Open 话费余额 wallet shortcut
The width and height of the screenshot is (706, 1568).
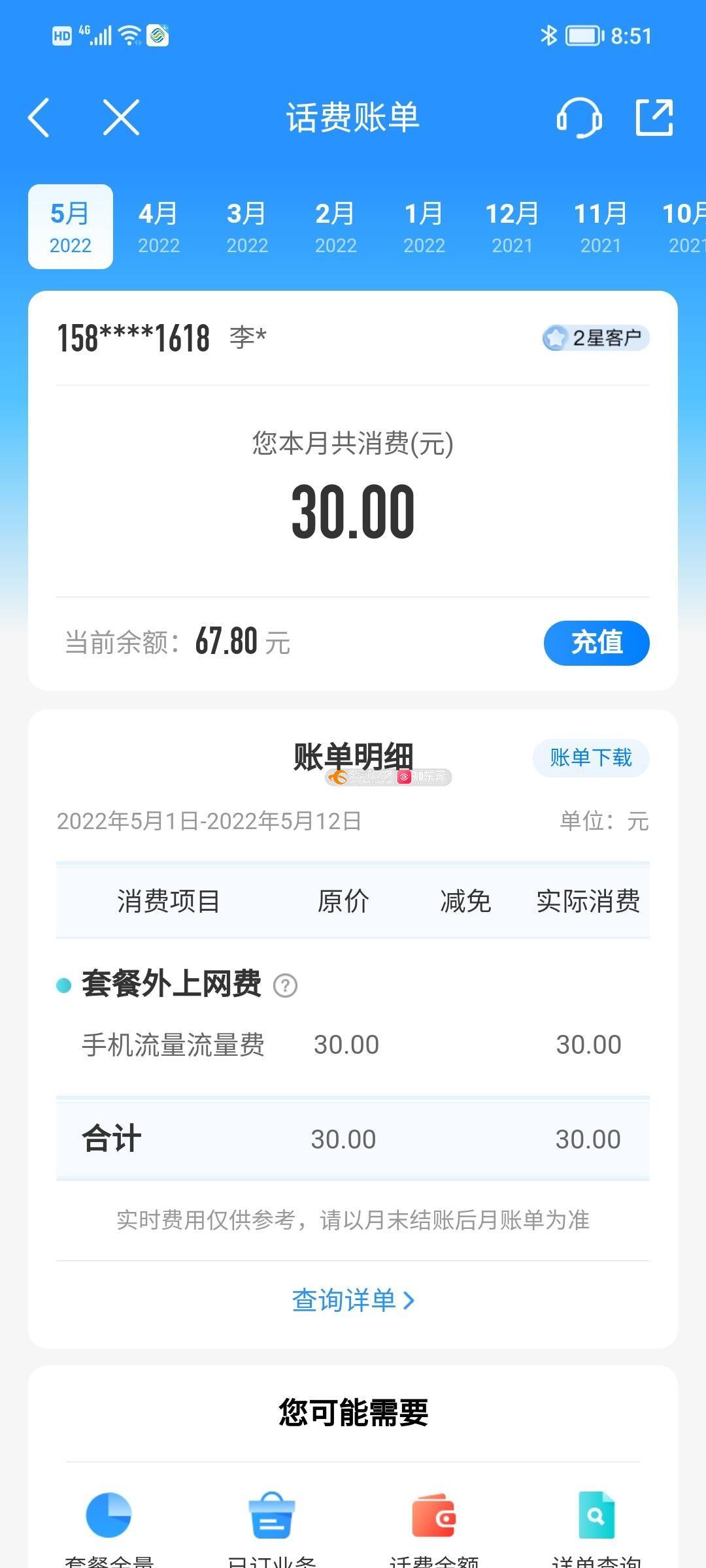(x=434, y=1530)
